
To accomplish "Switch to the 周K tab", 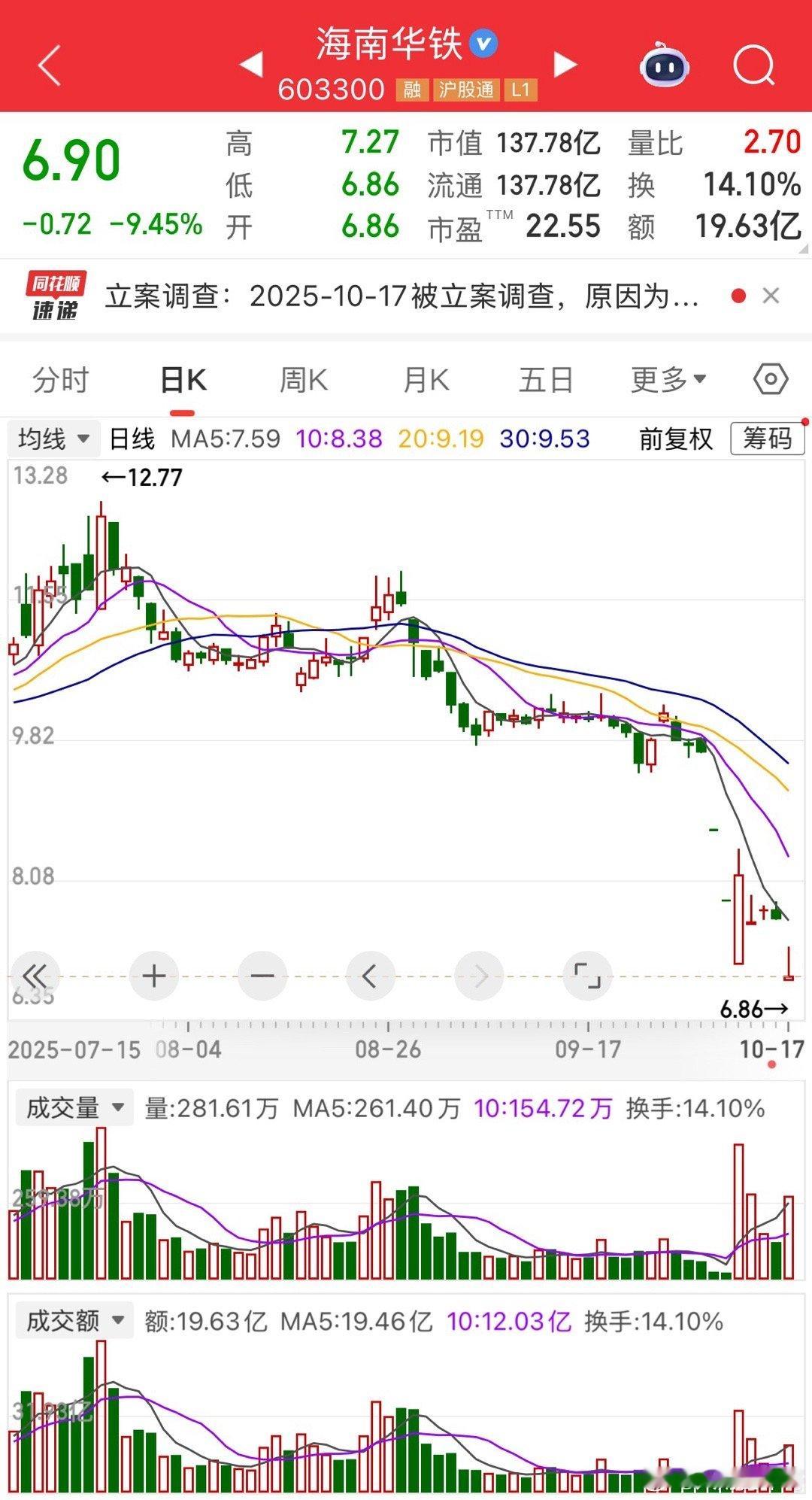I will [304, 380].
